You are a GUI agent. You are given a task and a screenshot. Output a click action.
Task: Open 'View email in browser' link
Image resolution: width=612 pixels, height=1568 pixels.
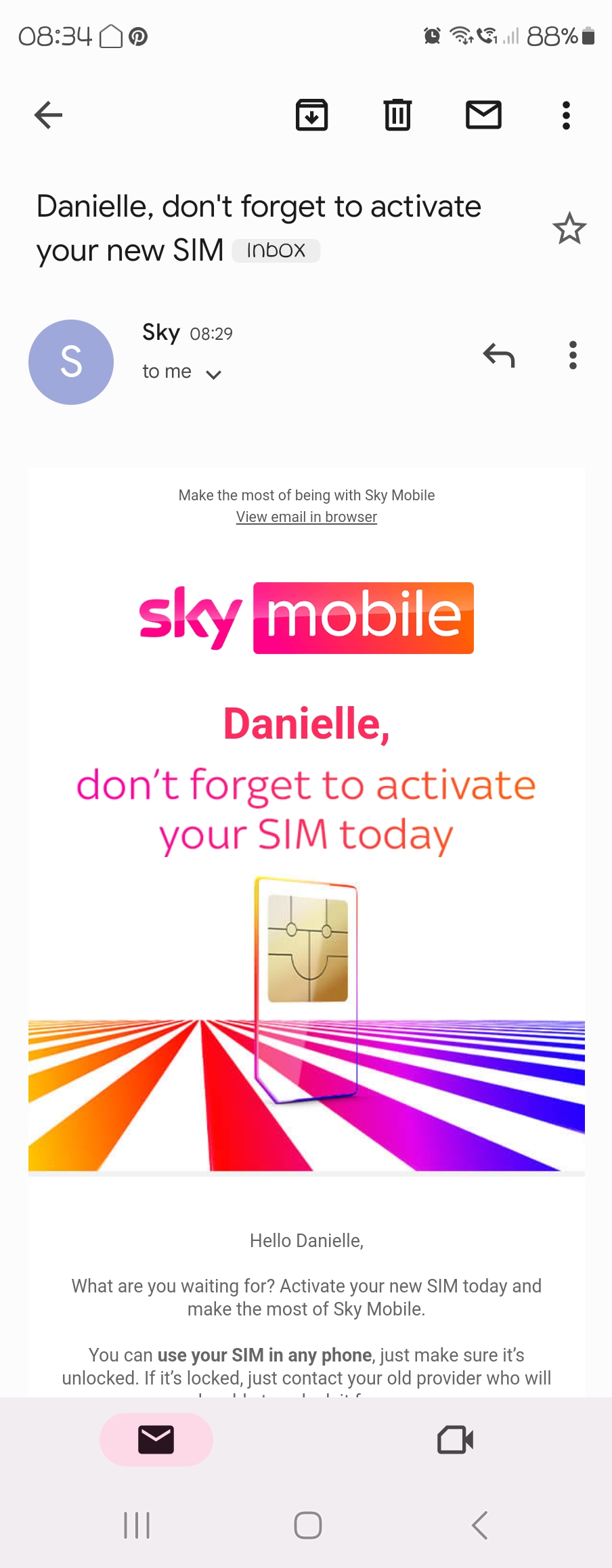306,517
